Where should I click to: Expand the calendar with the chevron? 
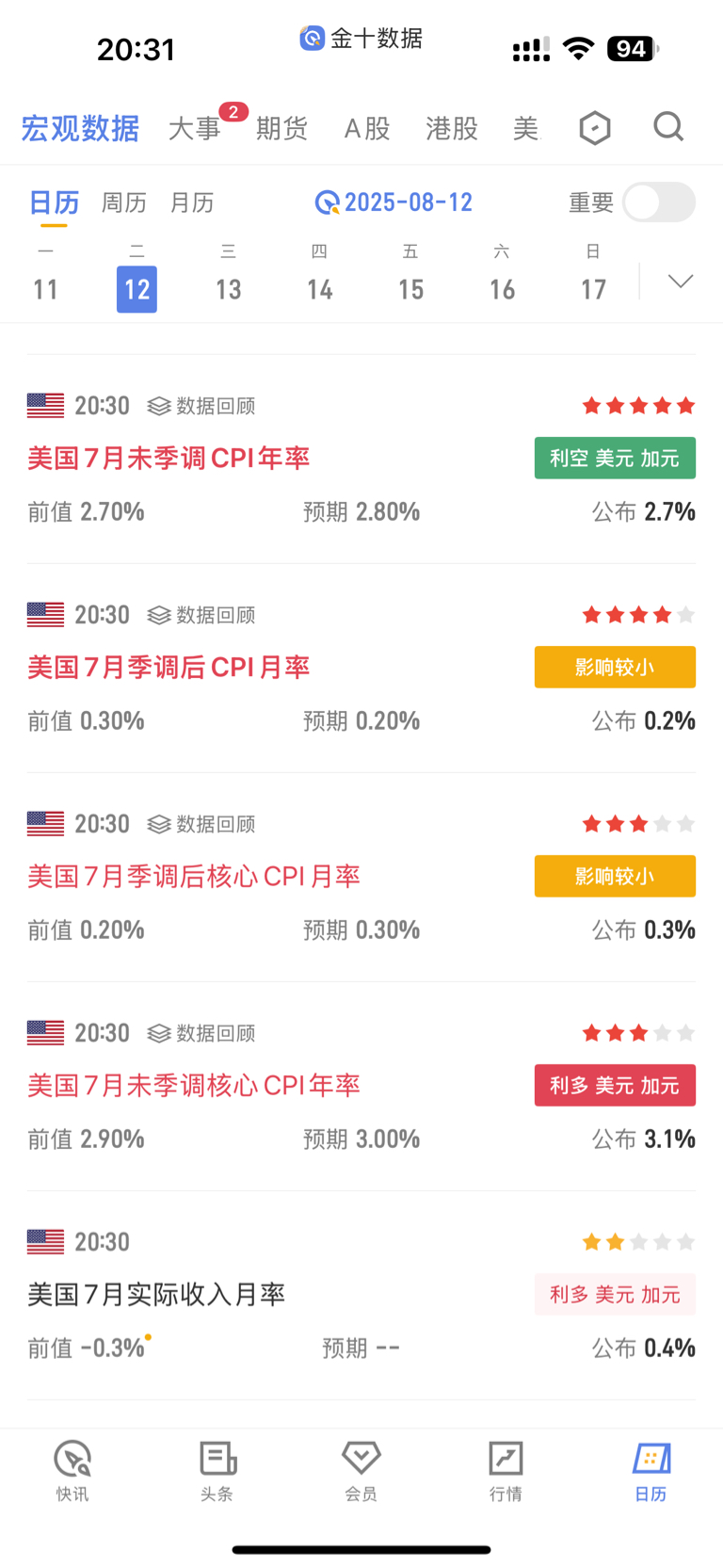click(x=680, y=281)
